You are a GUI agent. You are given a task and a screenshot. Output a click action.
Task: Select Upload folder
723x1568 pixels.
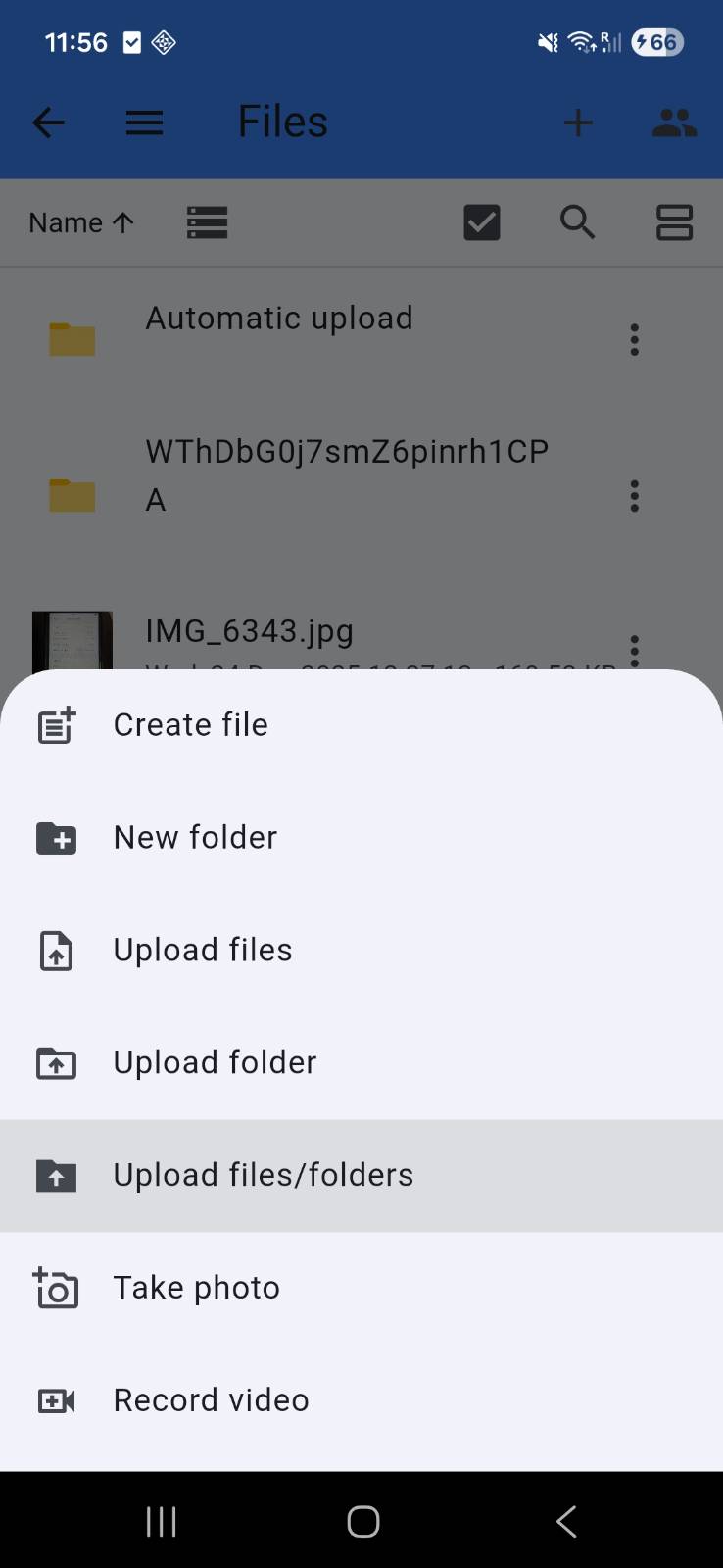pyautogui.click(x=215, y=1063)
